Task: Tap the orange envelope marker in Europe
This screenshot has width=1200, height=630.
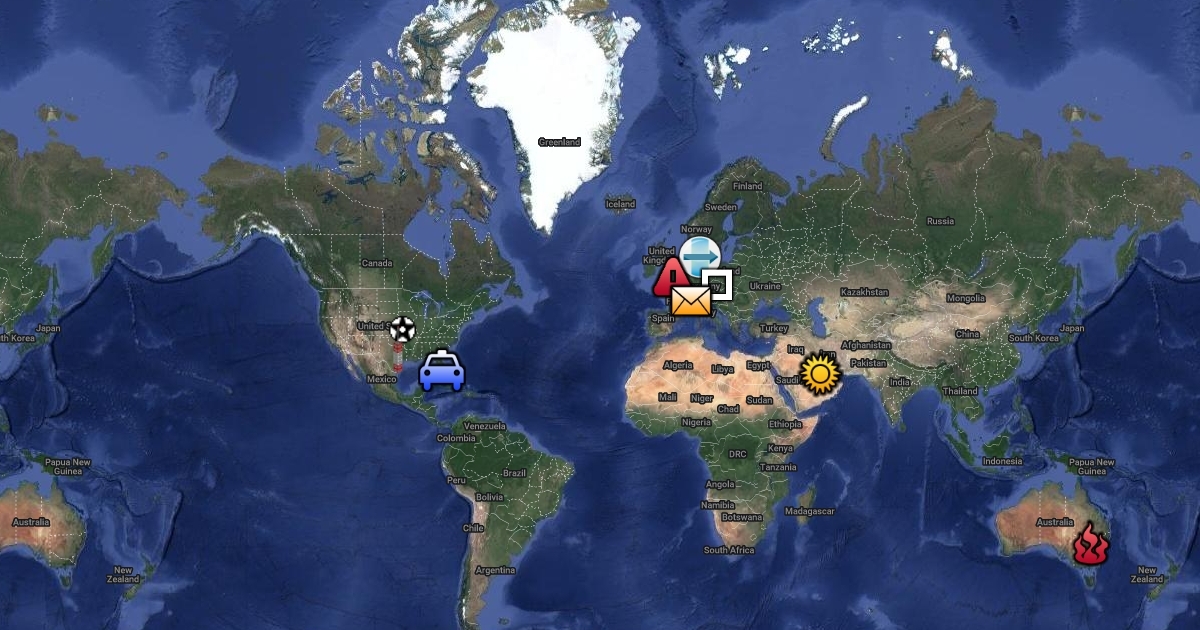Action: (691, 300)
